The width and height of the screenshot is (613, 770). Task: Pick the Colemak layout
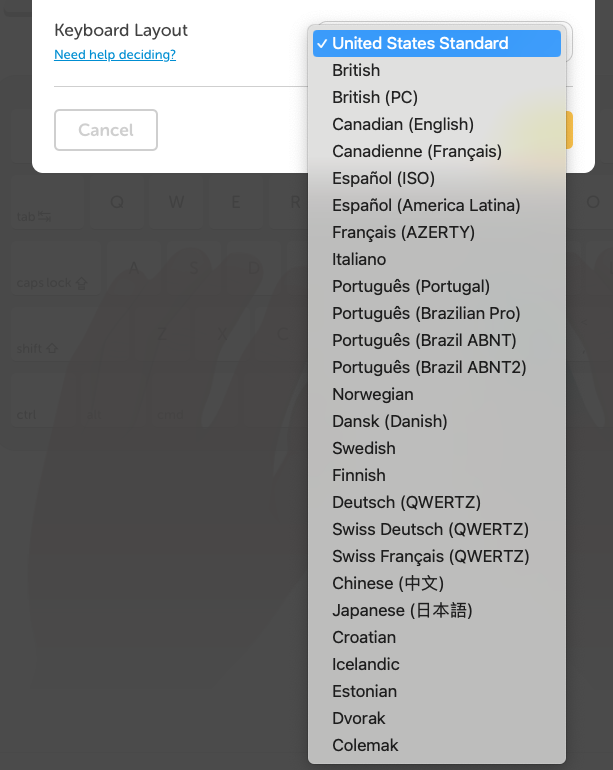pyautogui.click(x=365, y=745)
